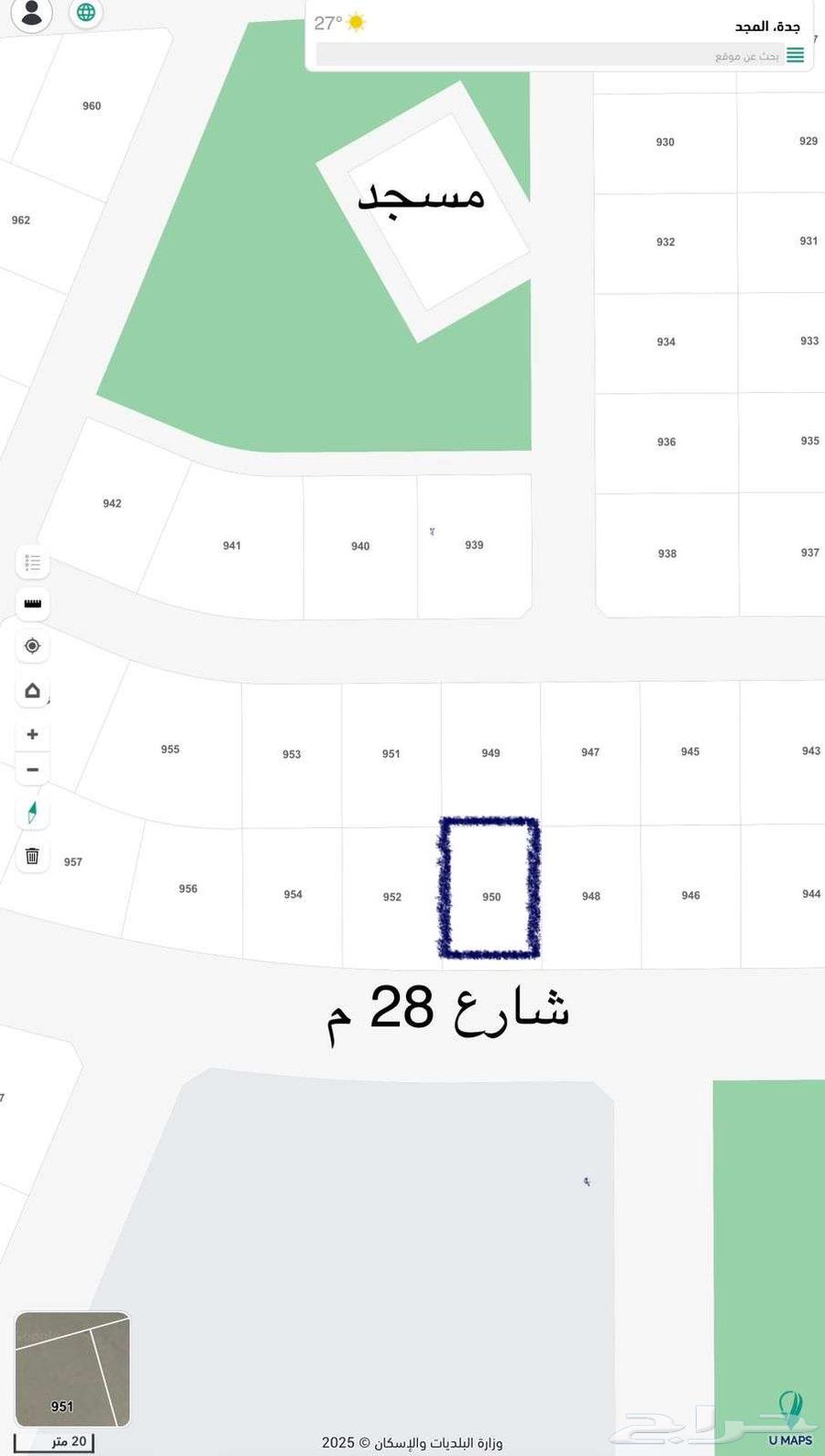Open the user profile icon
This screenshot has width=825, height=1456.
32,13
